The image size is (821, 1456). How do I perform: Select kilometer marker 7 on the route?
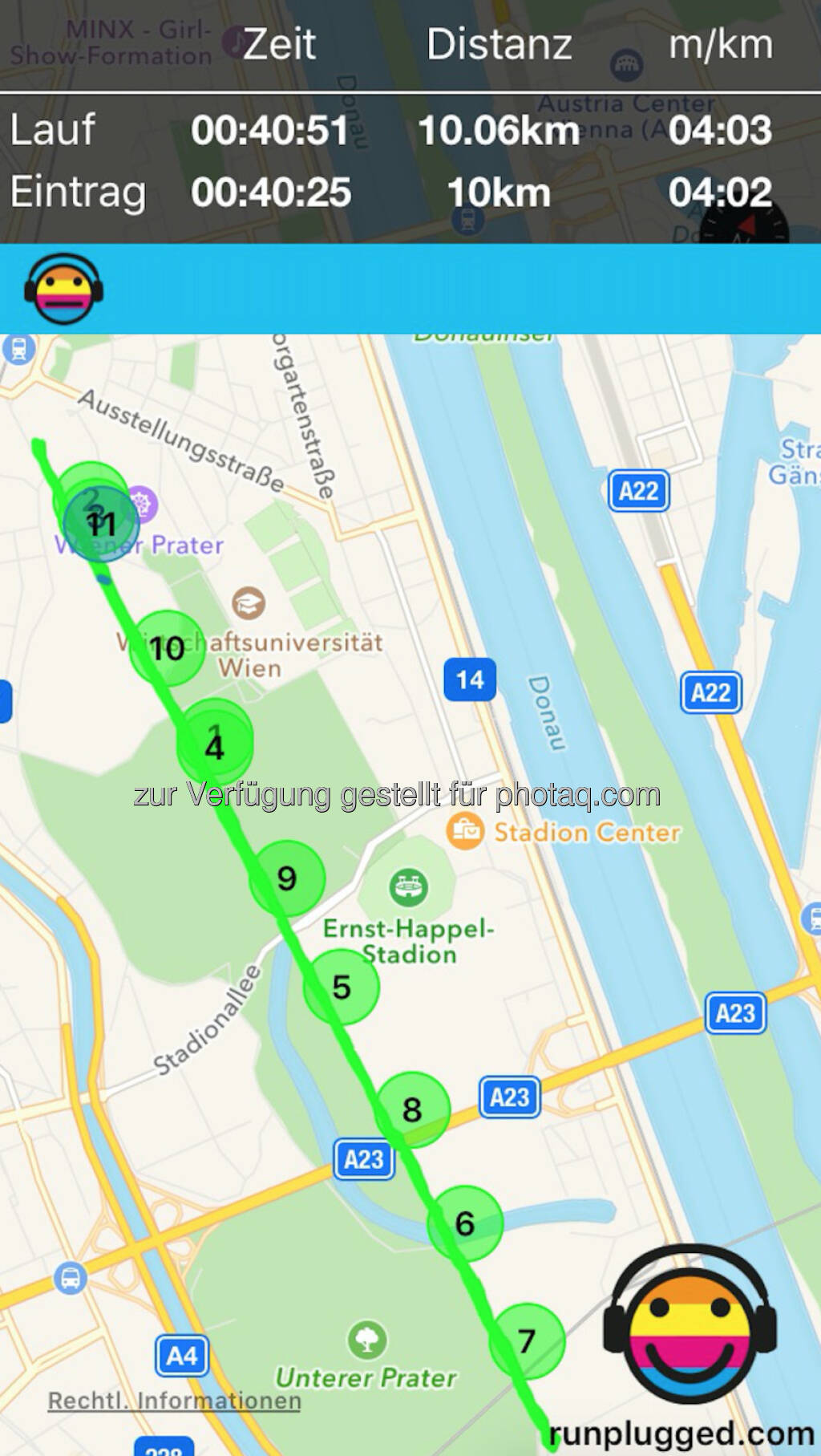(x=527, y=1341)
